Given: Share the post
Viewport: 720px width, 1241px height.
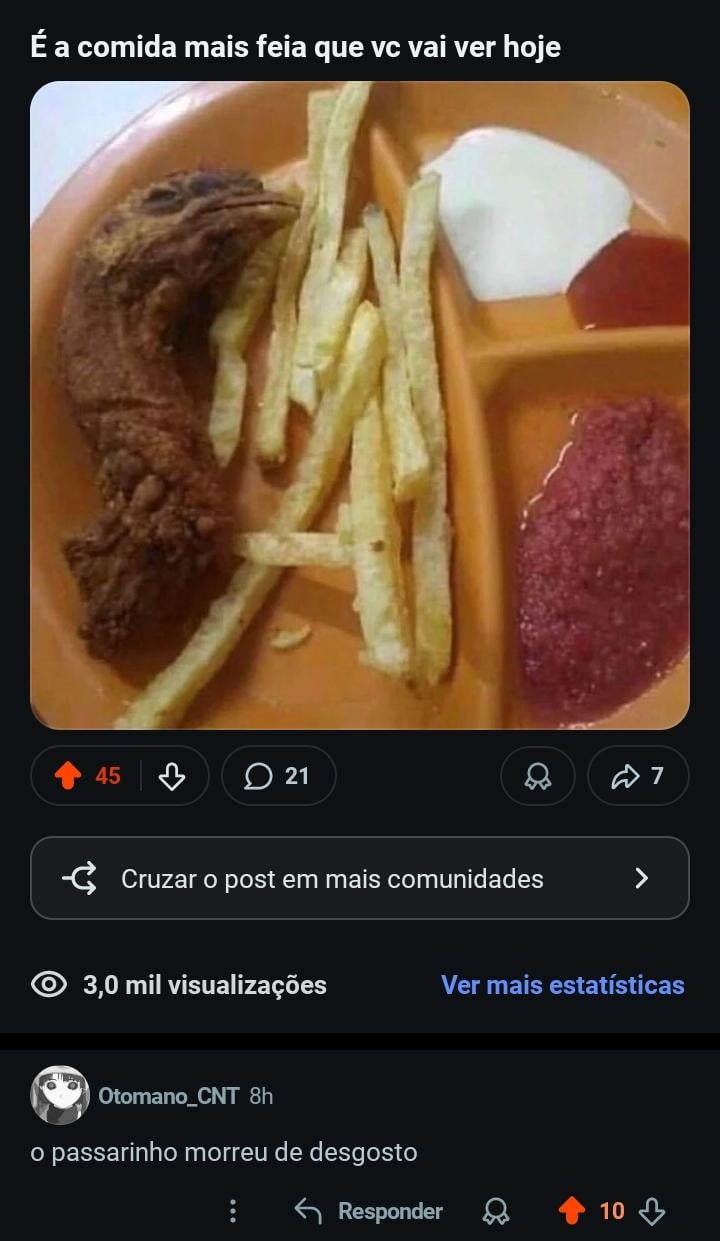Looking at the screenshot, I should coord(638,776).
